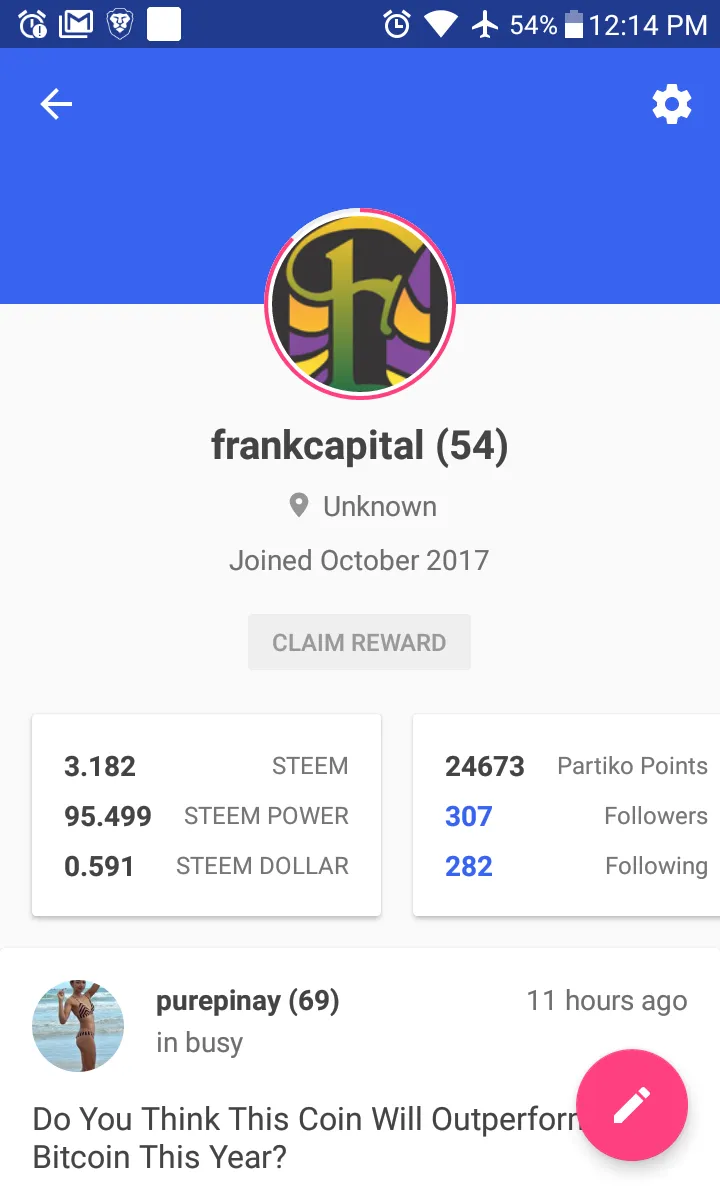
Task: View the 282 Following list
Action: tap(576, 866)
